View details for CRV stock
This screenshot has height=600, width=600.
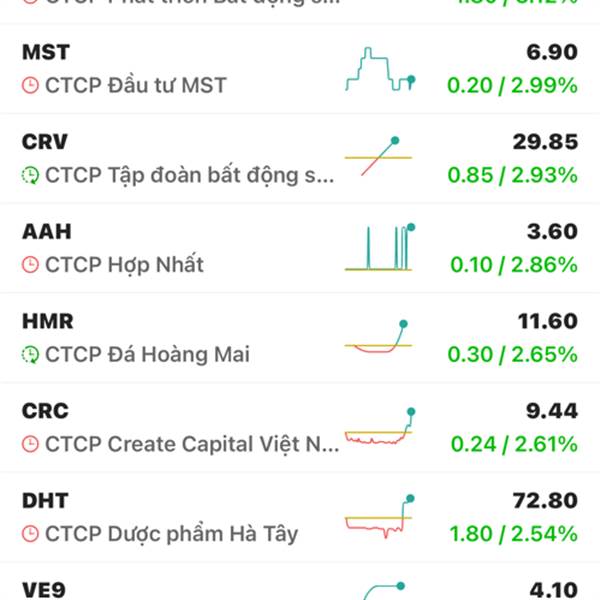300,159
